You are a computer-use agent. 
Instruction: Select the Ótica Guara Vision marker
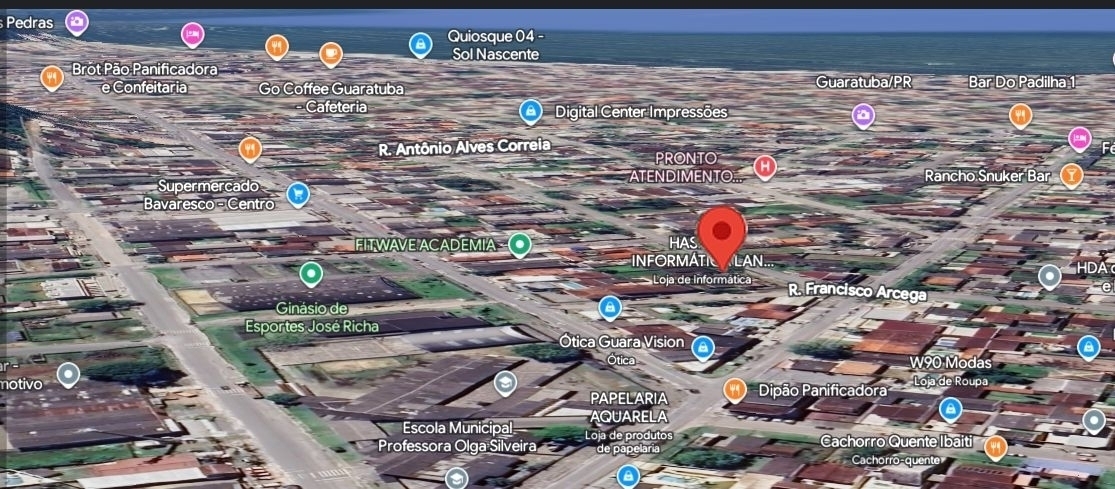point(703,347)
